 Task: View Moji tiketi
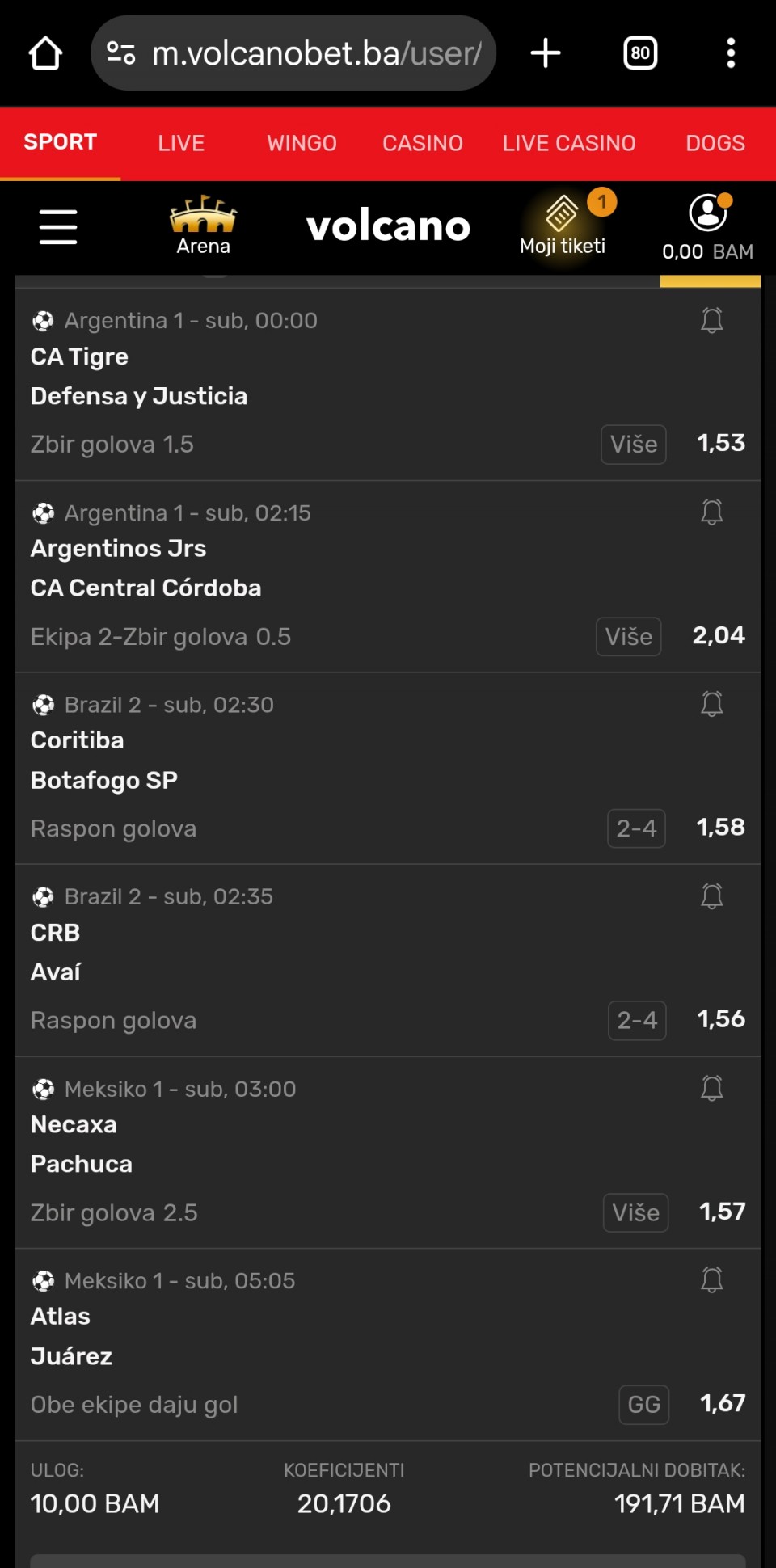point(563,226)
